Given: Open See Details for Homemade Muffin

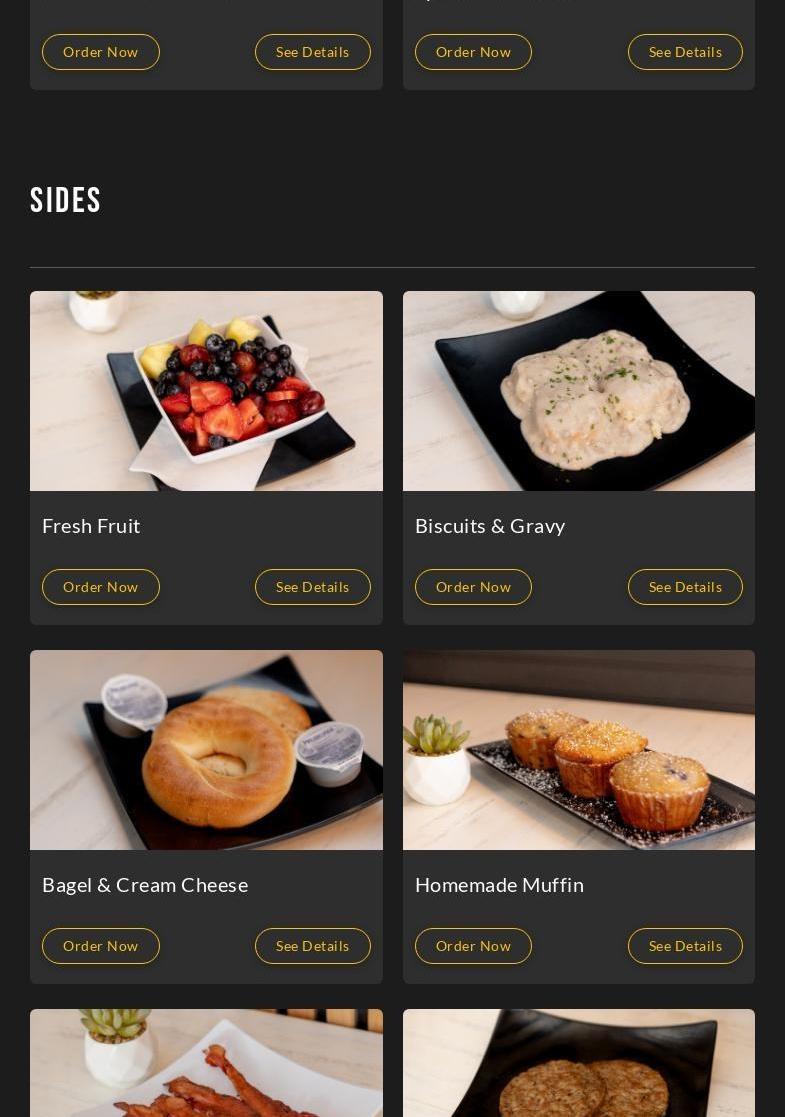Looking at the screenshot, I should [x=685, y=946].
